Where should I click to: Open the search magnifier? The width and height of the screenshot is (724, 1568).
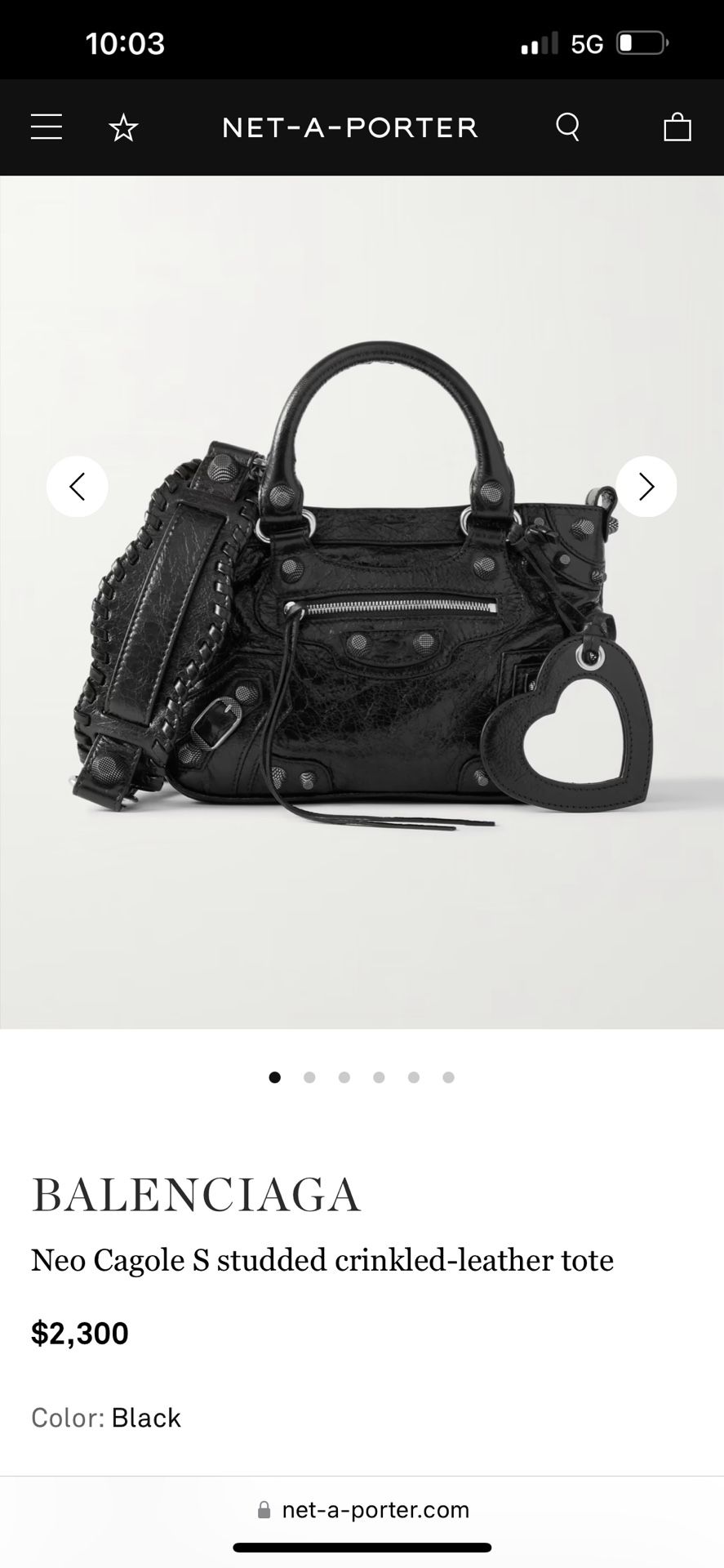567,127
